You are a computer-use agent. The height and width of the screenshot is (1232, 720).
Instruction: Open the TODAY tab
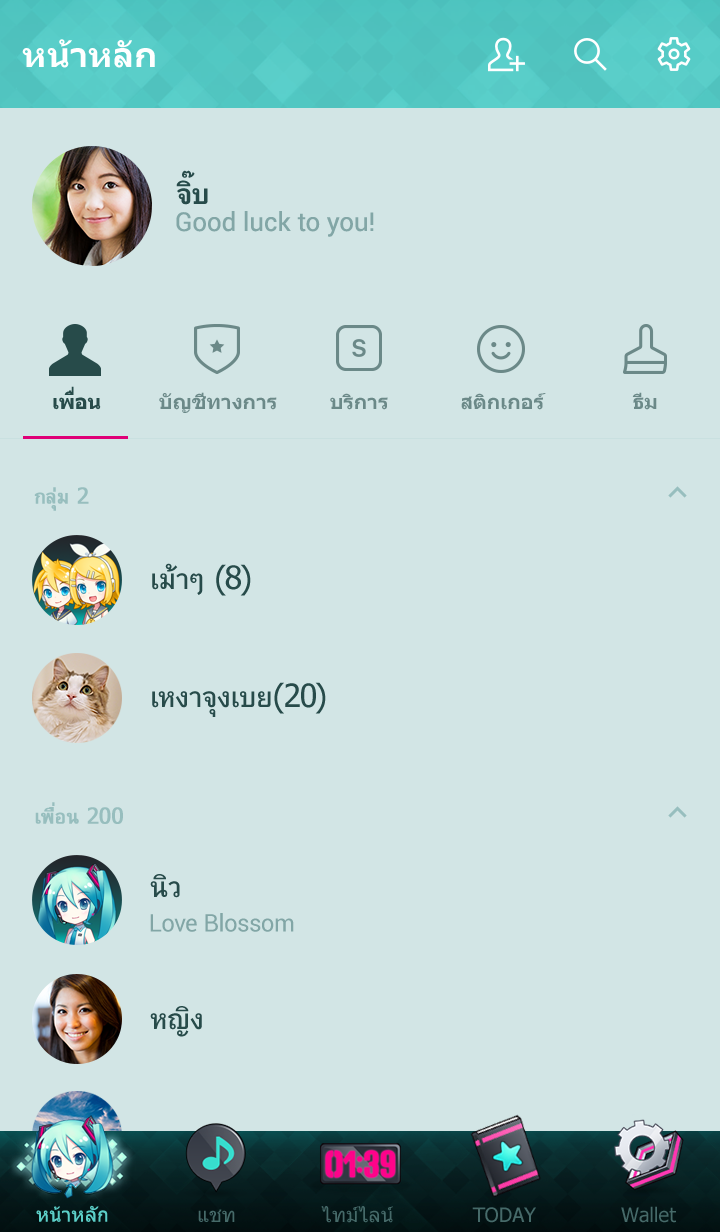click(504, 1178)
